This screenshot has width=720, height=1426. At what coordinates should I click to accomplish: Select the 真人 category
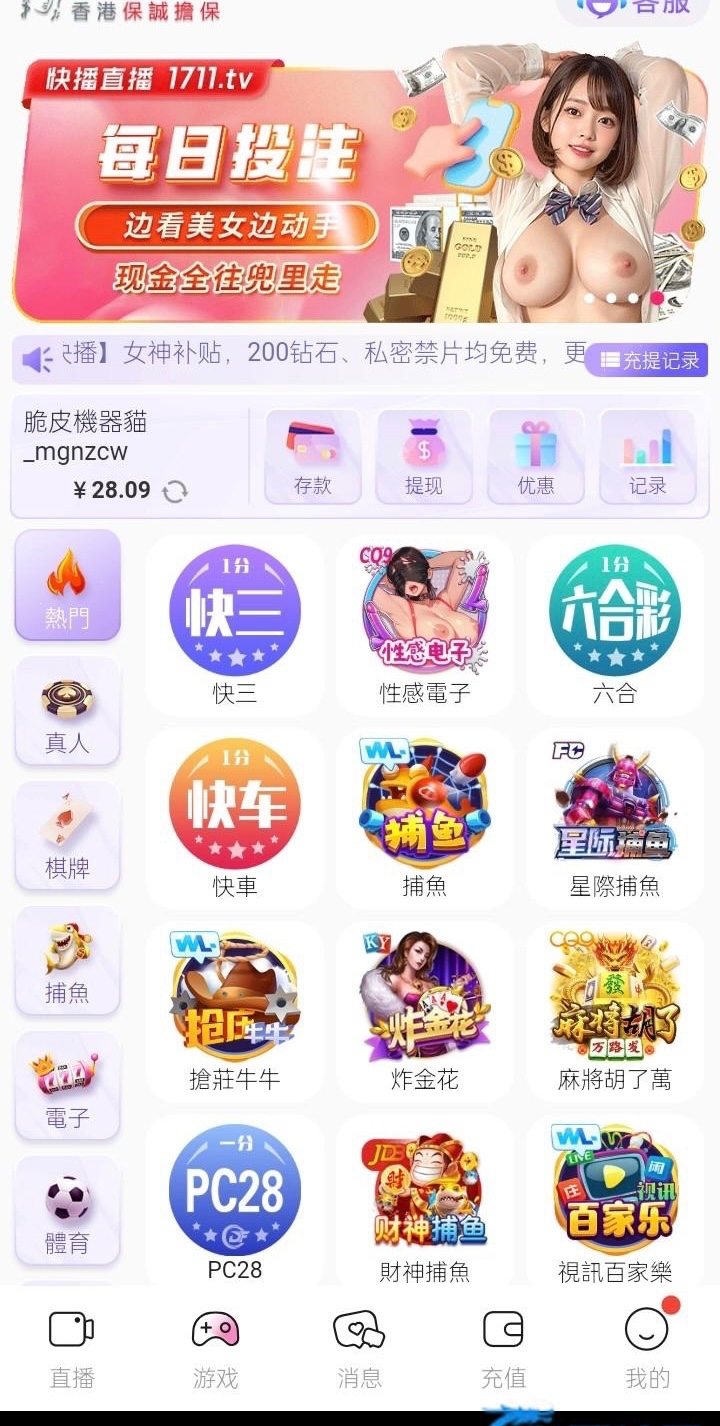pyautogui.click(x=67, y=711)
